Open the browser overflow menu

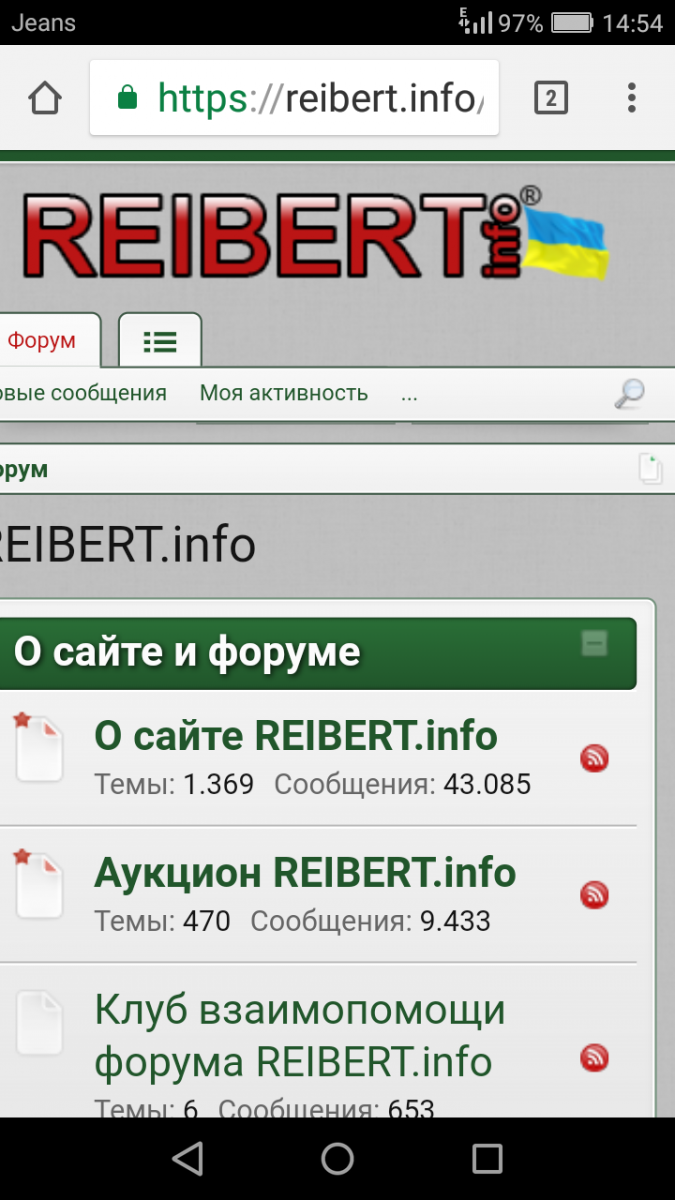point(631,98)
